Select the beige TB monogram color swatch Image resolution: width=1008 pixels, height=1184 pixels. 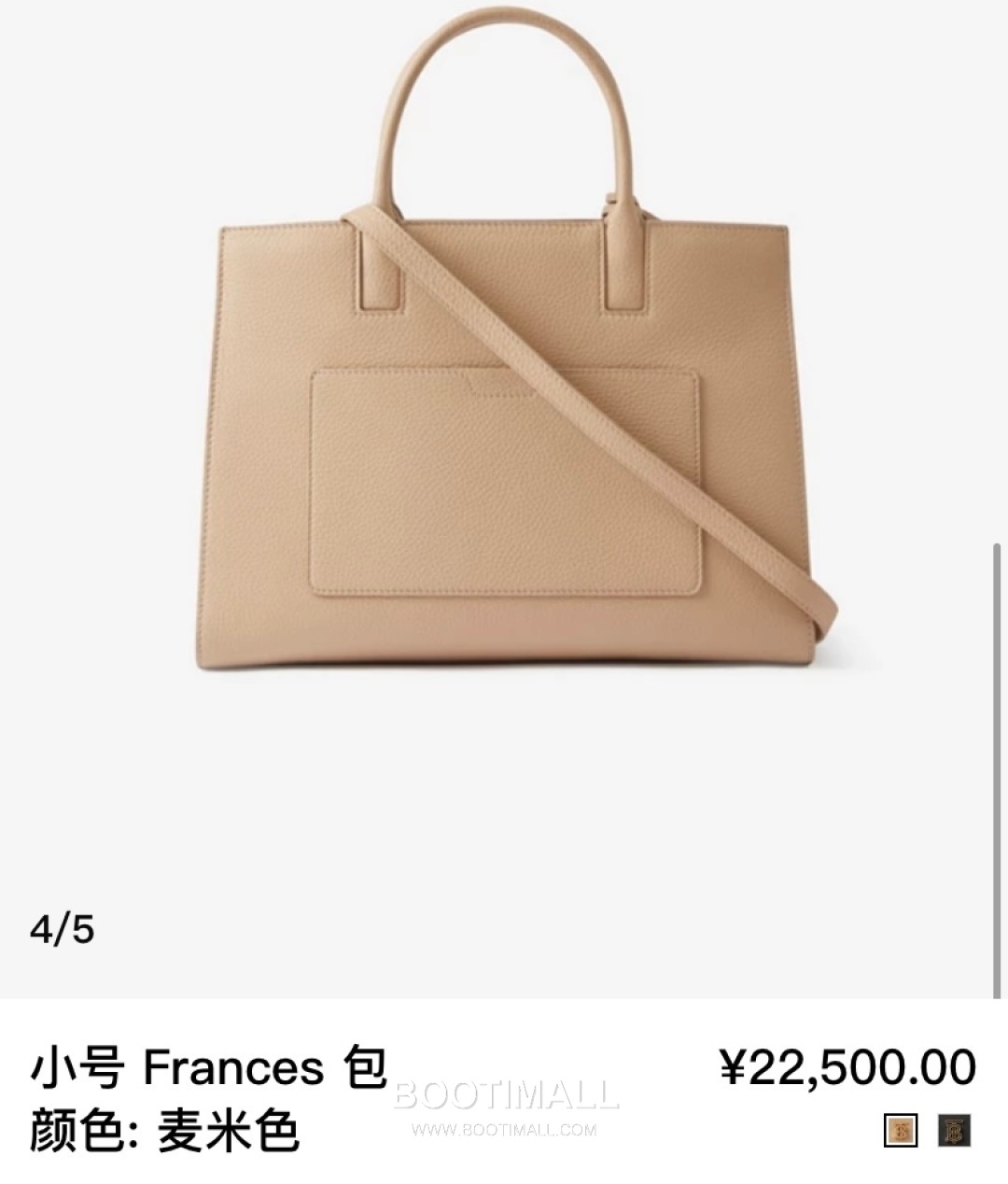coord(901,1130)
